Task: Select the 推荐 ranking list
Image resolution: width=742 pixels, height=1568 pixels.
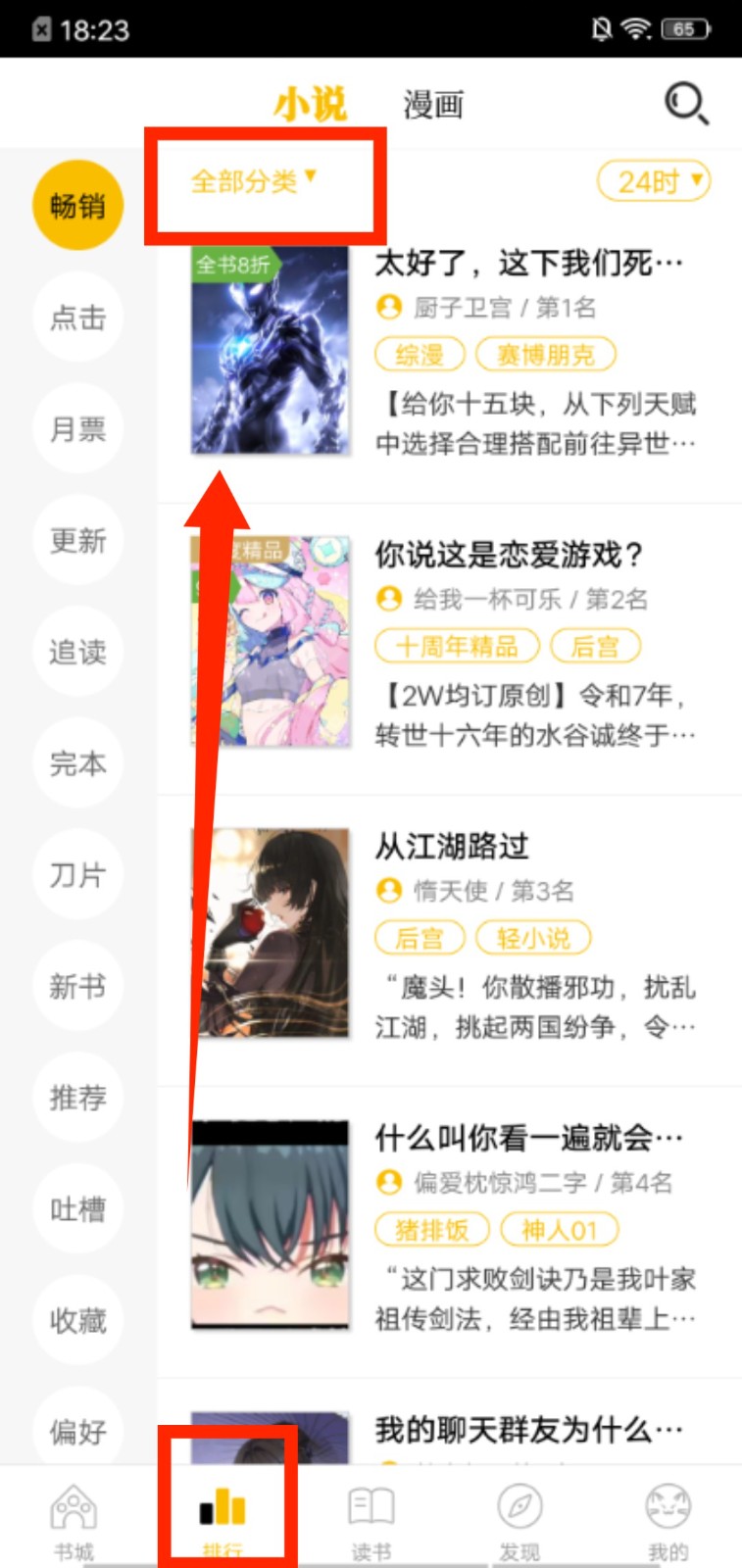Action: pyautogui.click(x=78, y=1098)
